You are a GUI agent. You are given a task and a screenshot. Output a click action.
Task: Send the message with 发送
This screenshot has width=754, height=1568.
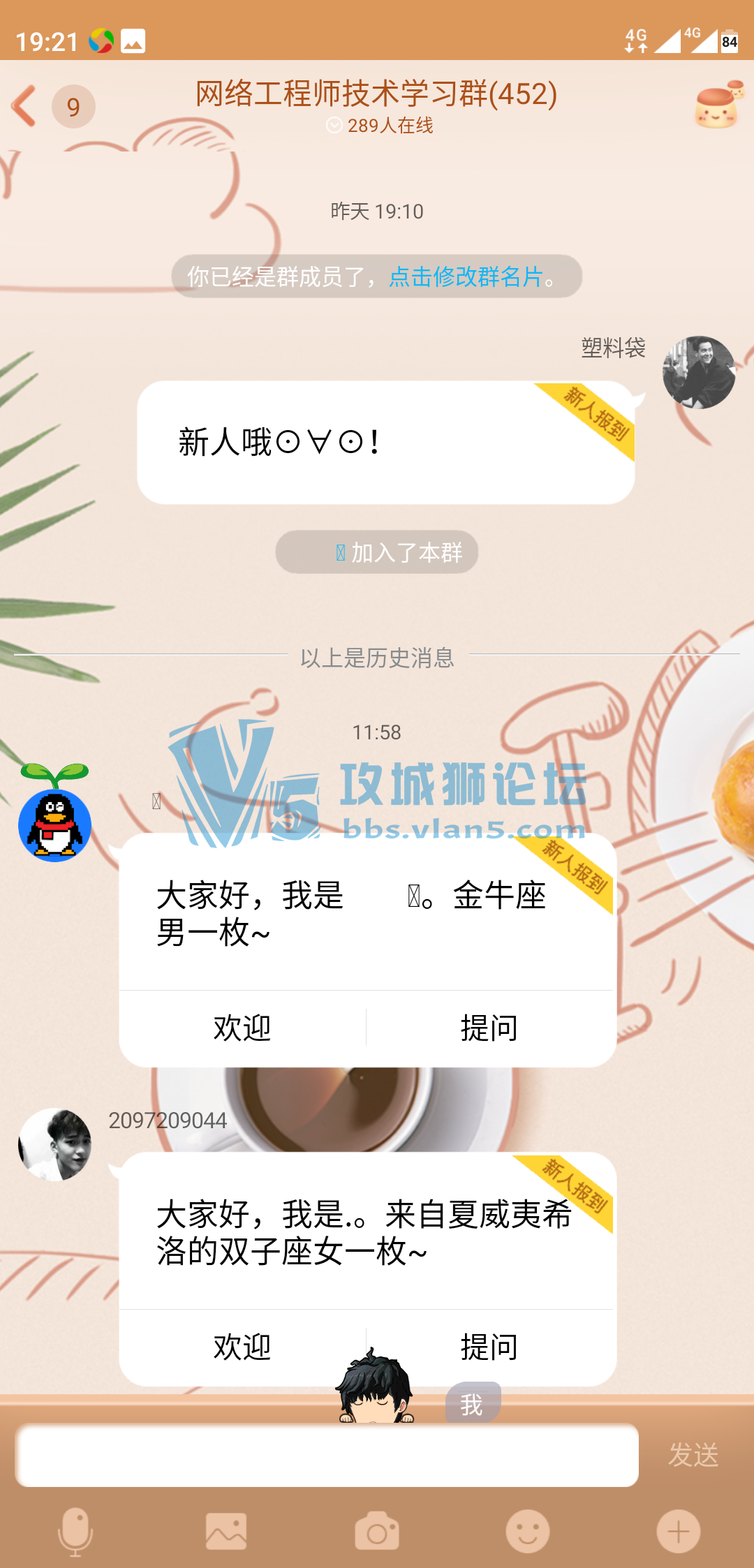tap(693, 1455)
